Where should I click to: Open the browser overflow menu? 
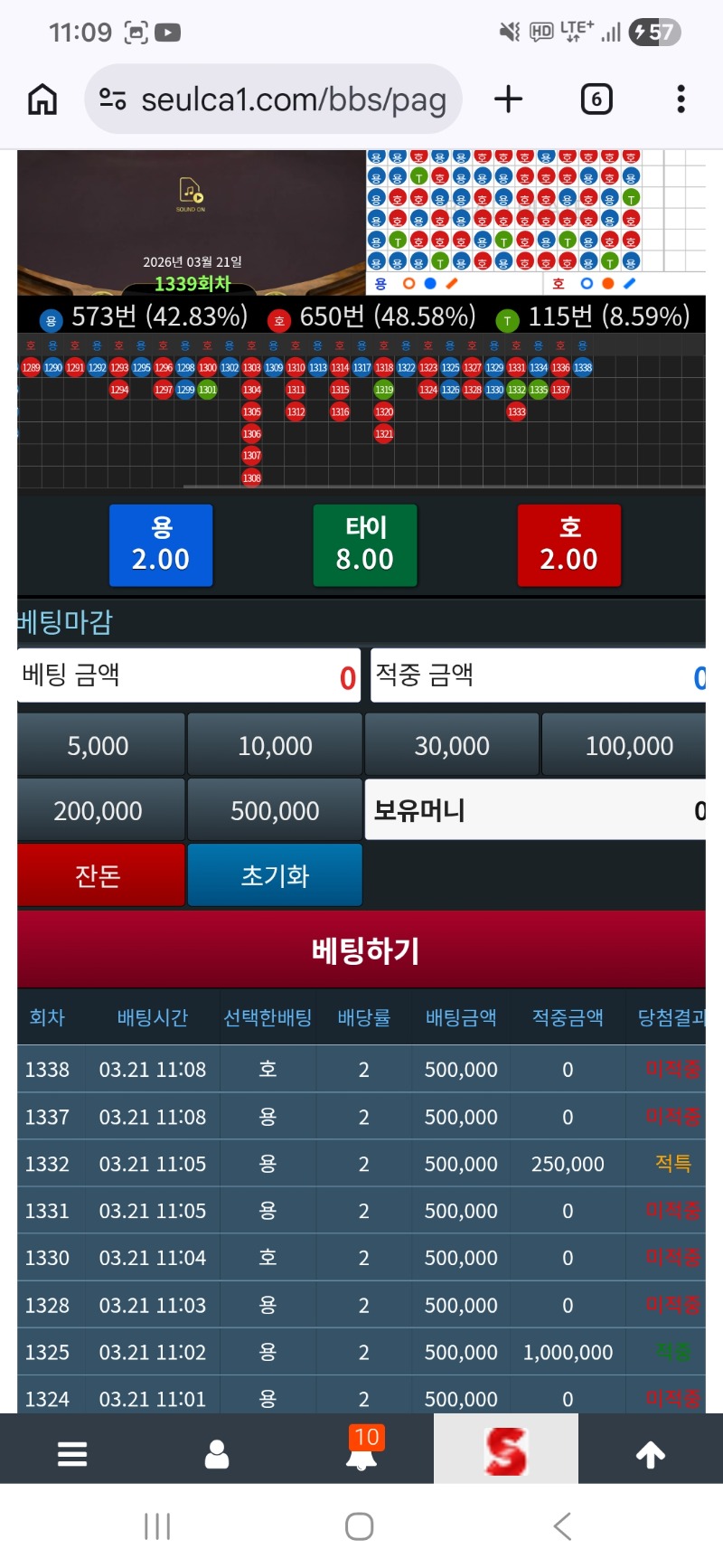681,99
